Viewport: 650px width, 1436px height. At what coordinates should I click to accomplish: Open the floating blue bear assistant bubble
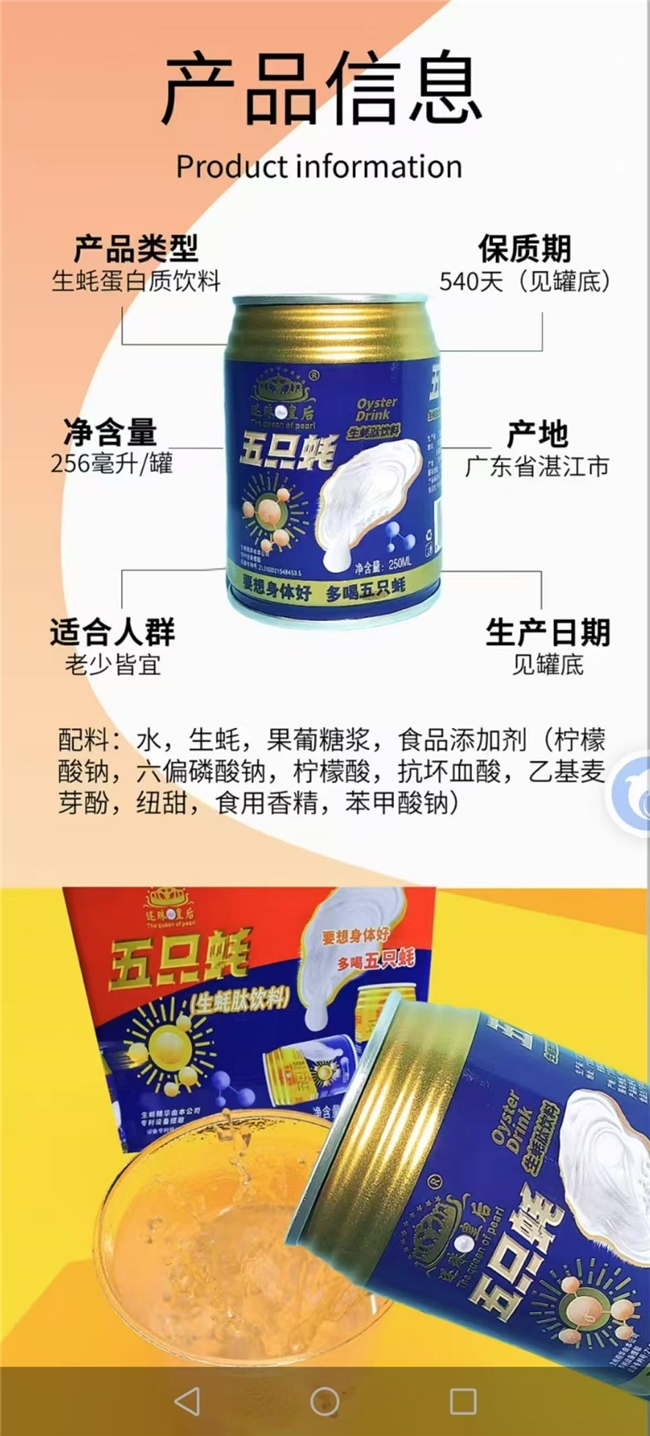pyautogui.click(x=631, y=793)
